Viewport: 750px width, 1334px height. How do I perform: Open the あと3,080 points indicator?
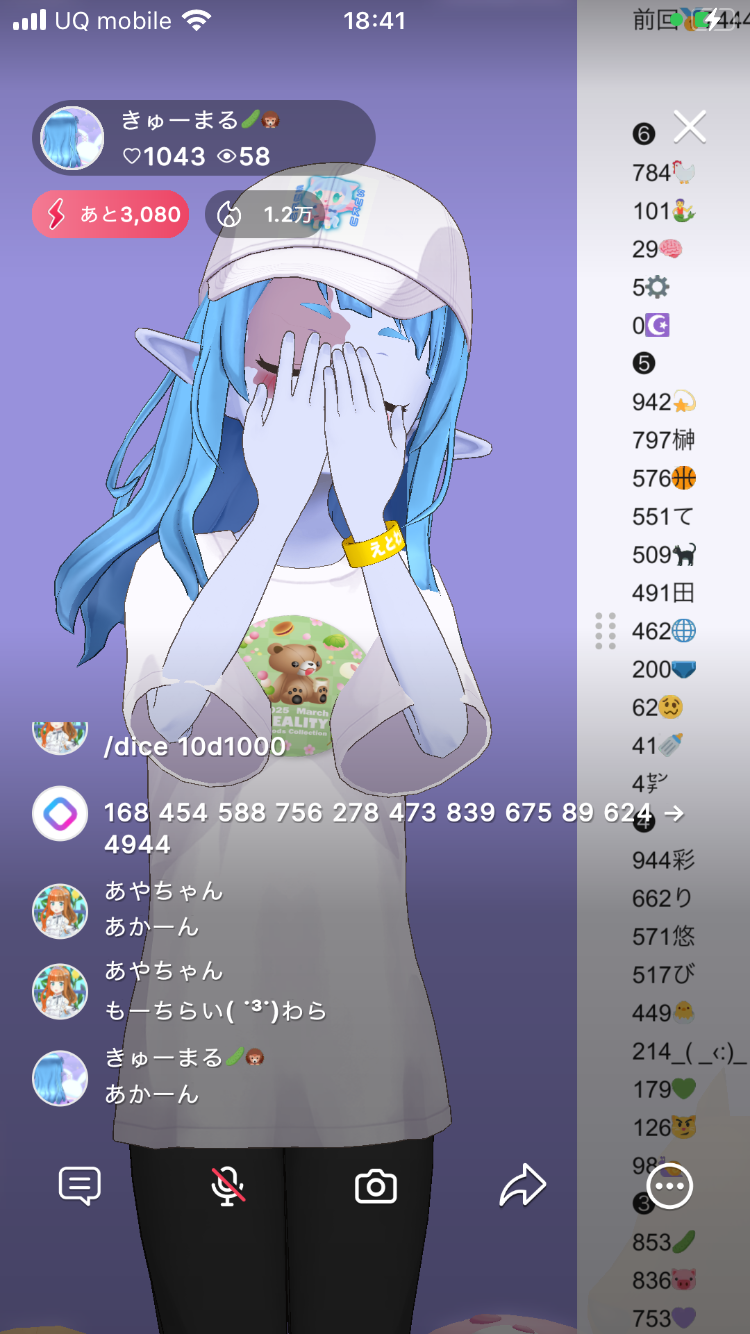coord(111,214)
